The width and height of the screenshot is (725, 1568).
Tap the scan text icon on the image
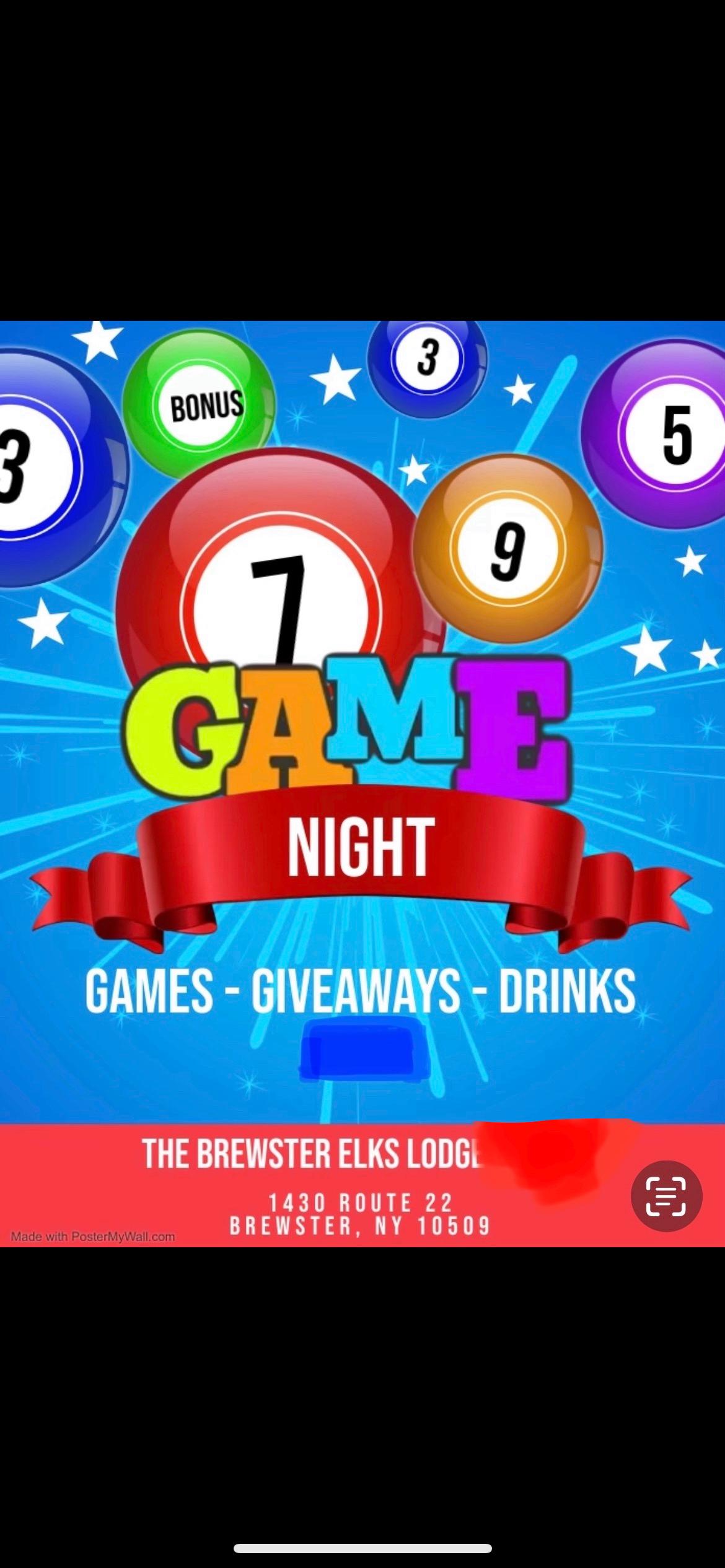pos(666,1196)
